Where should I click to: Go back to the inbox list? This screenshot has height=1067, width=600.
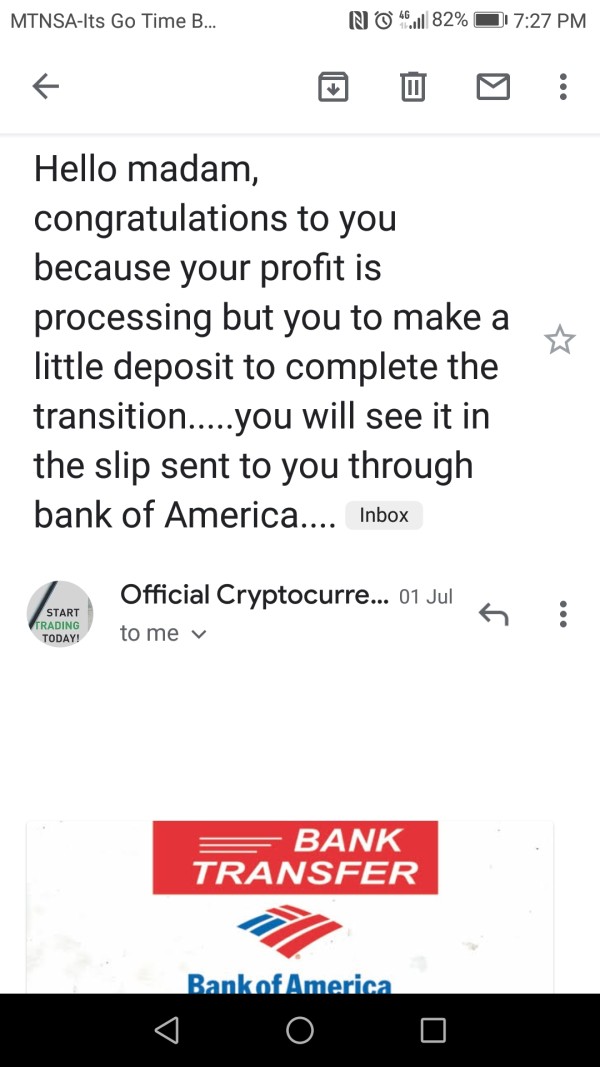tap(46, 86)
